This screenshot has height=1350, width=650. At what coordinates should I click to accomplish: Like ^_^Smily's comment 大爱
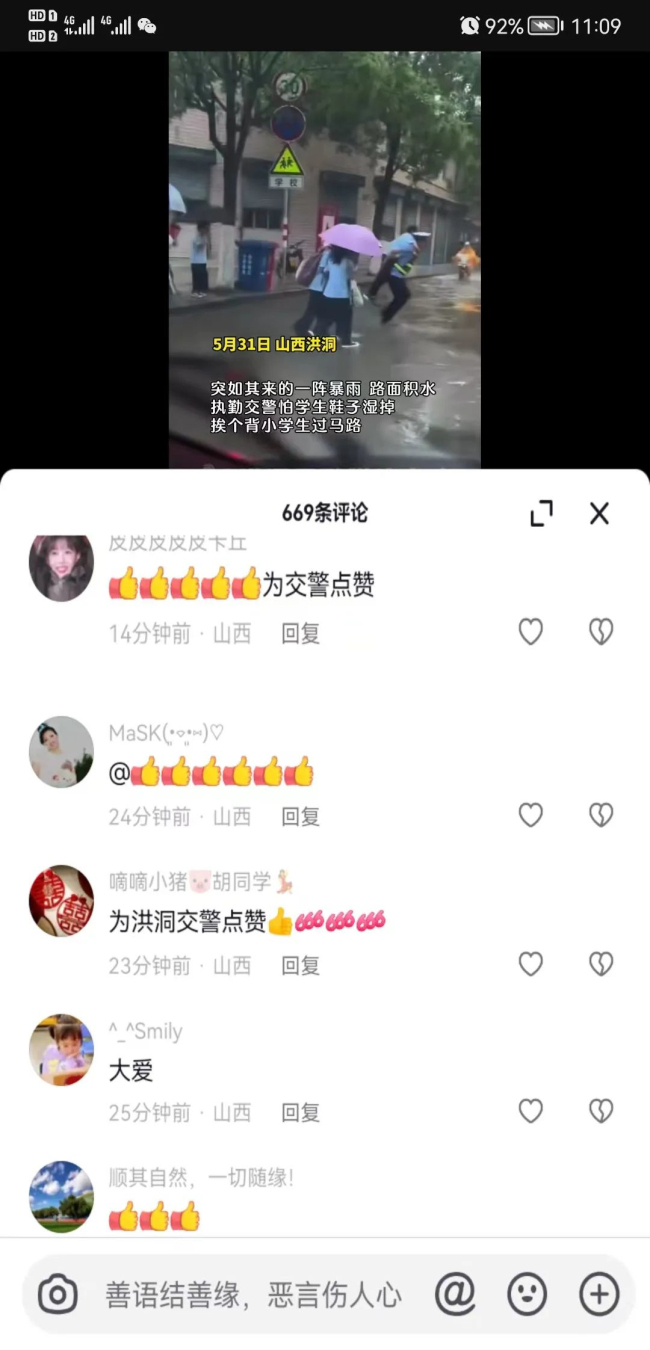tap(530, 1111)
